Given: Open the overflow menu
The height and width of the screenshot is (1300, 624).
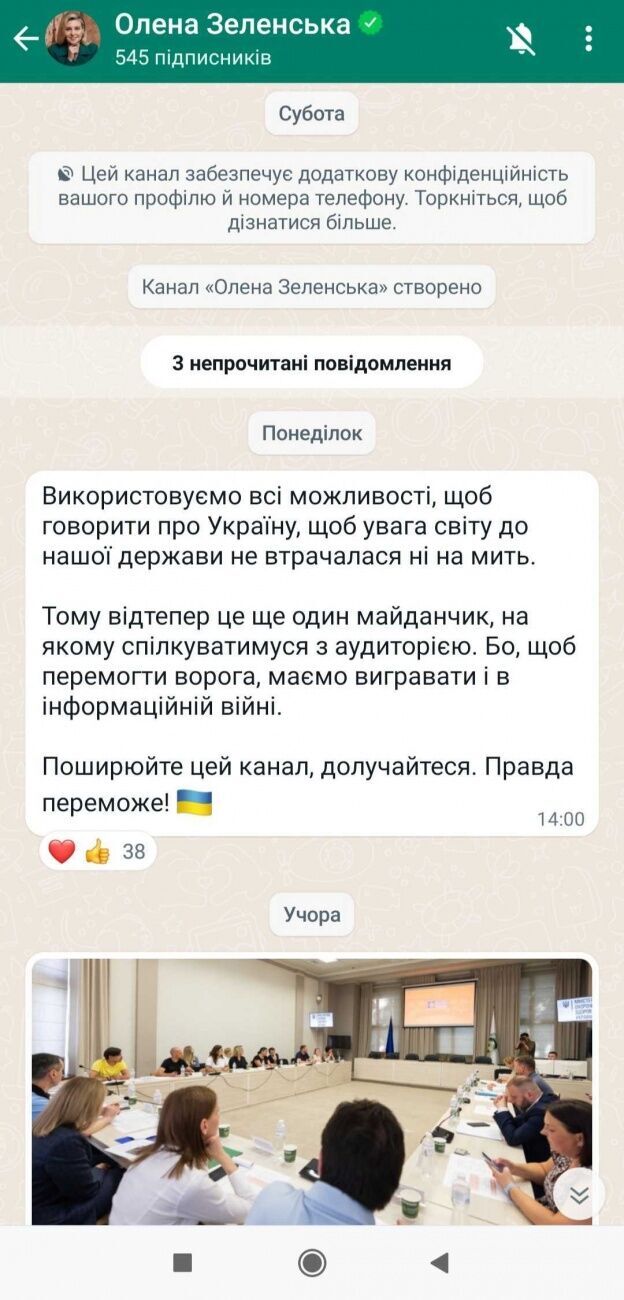Looking at the screenshot, I should coord(588,39).
